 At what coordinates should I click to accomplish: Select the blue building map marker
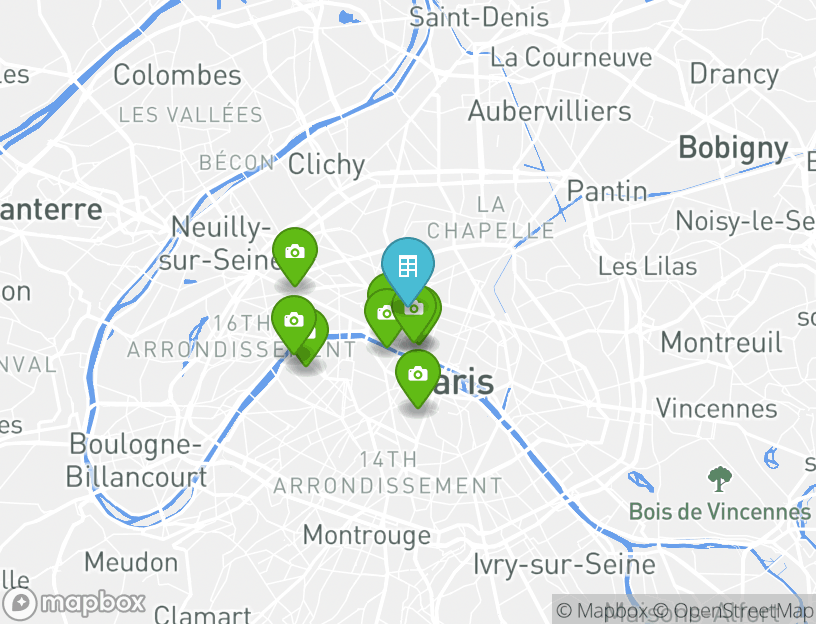[407, 265]
